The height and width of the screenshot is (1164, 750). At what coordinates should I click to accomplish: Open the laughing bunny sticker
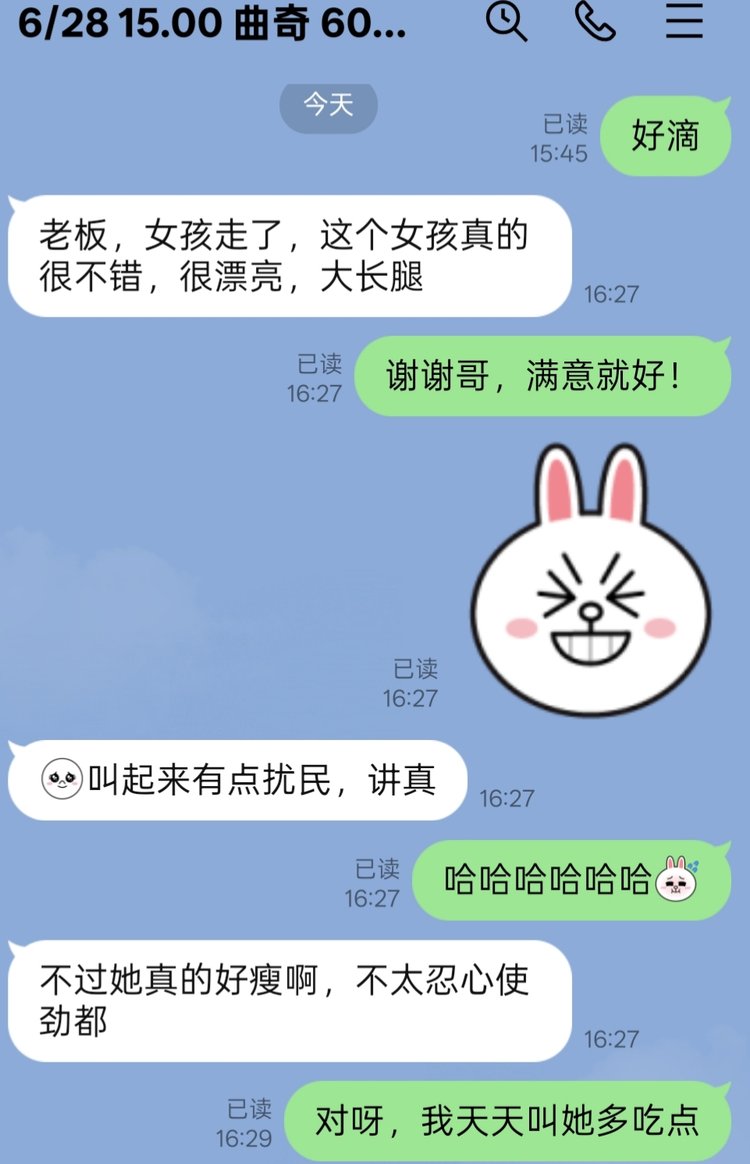(x=591, y=581)
